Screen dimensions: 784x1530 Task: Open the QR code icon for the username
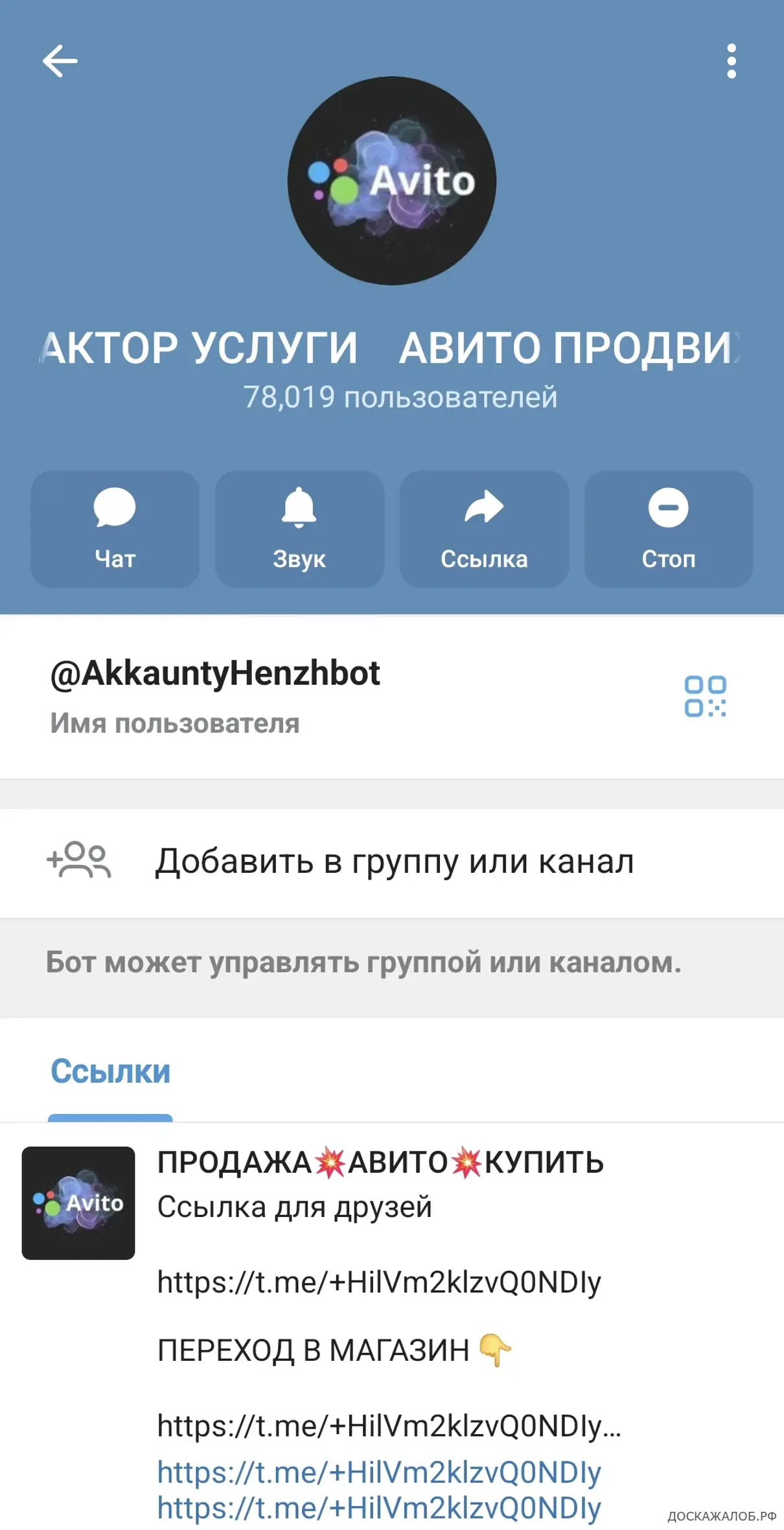click(705, 697)
